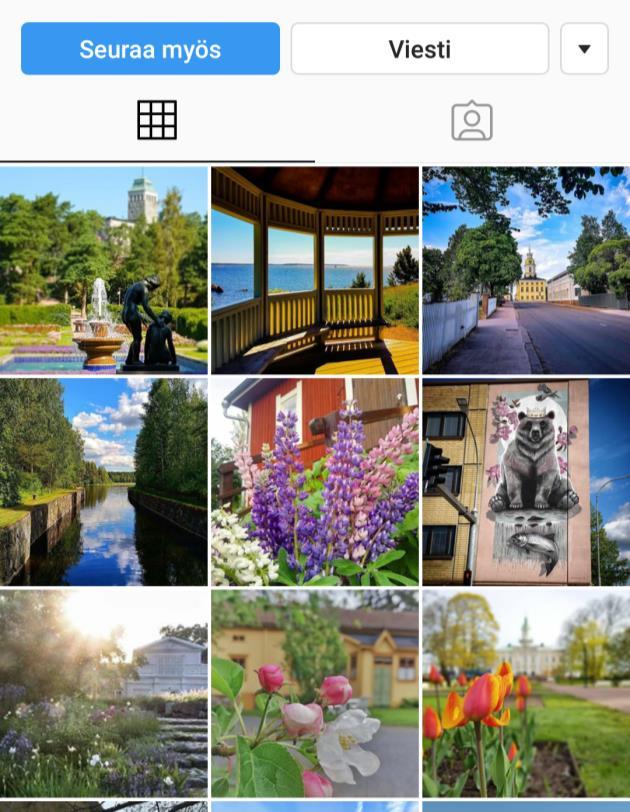
Task: Open the orange tulips post
Action: tap(526, 692)
